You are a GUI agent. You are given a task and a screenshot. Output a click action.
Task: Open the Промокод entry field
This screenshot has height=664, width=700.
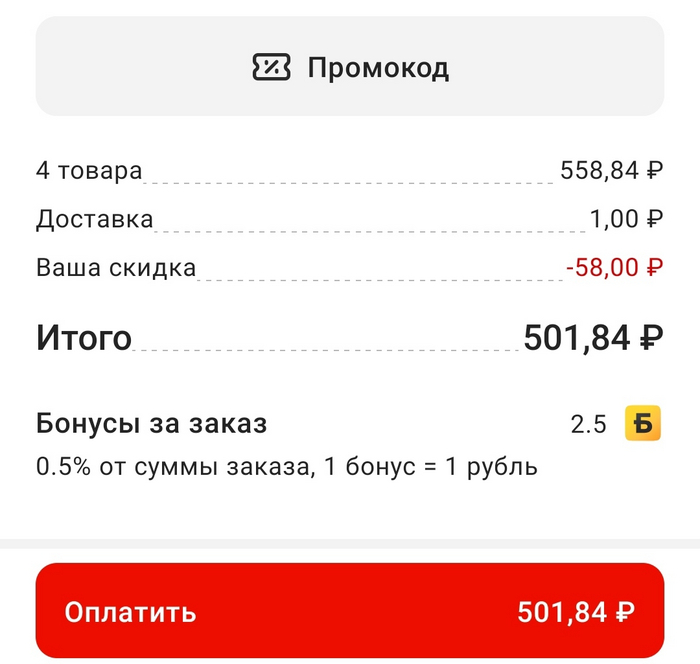[x=350, y=67]
